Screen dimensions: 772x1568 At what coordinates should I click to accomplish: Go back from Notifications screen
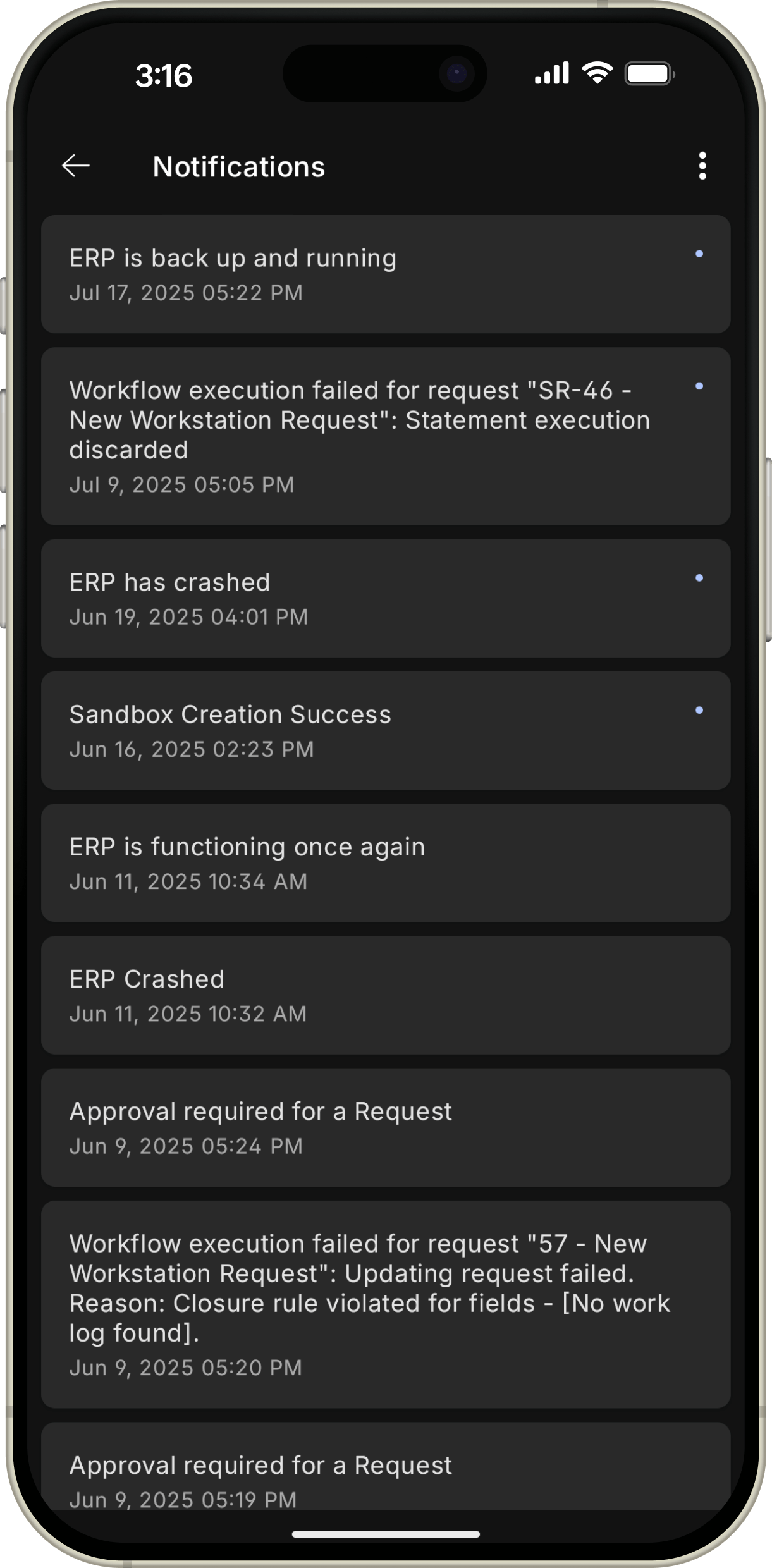pyautogui.click(x=76, y=166)
